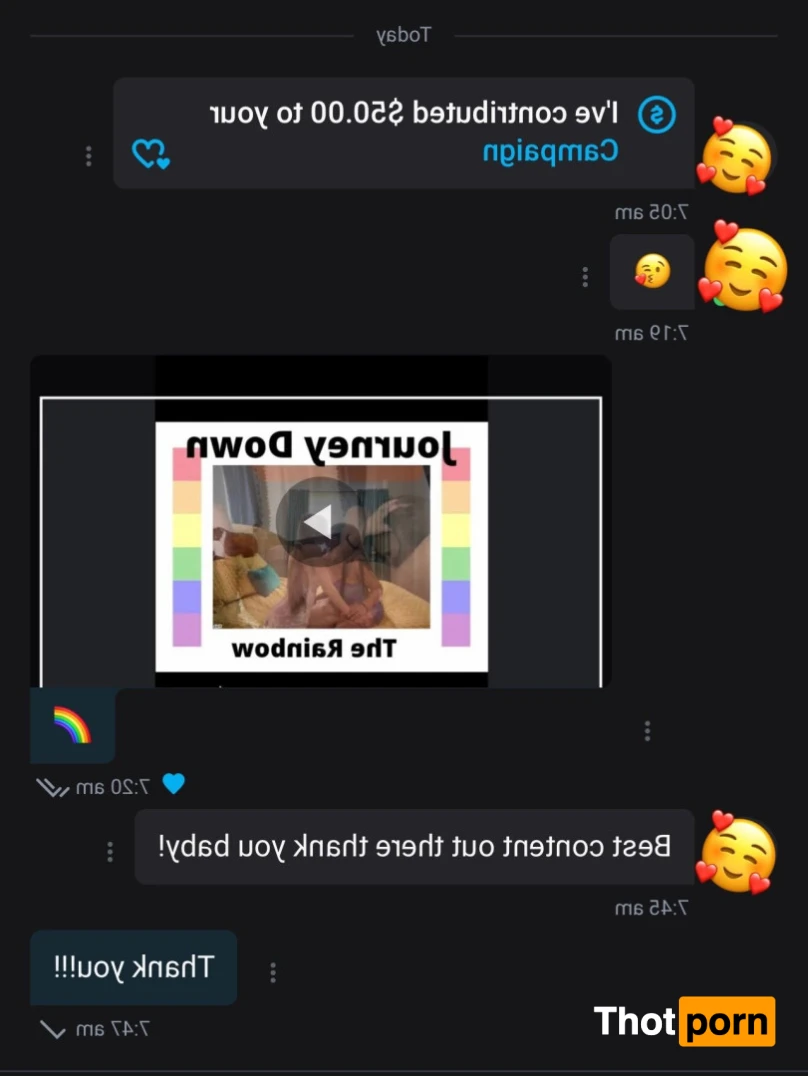This screenshot has width=808, height=1076.
Task: Open options for the "Best content out there" message
Action: point(110,851)
